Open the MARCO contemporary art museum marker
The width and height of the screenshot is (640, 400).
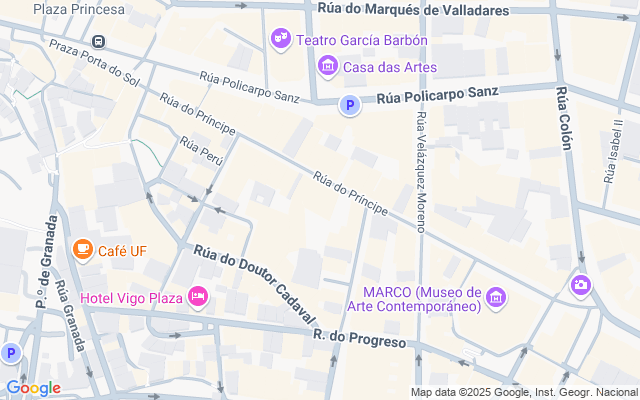496,297
